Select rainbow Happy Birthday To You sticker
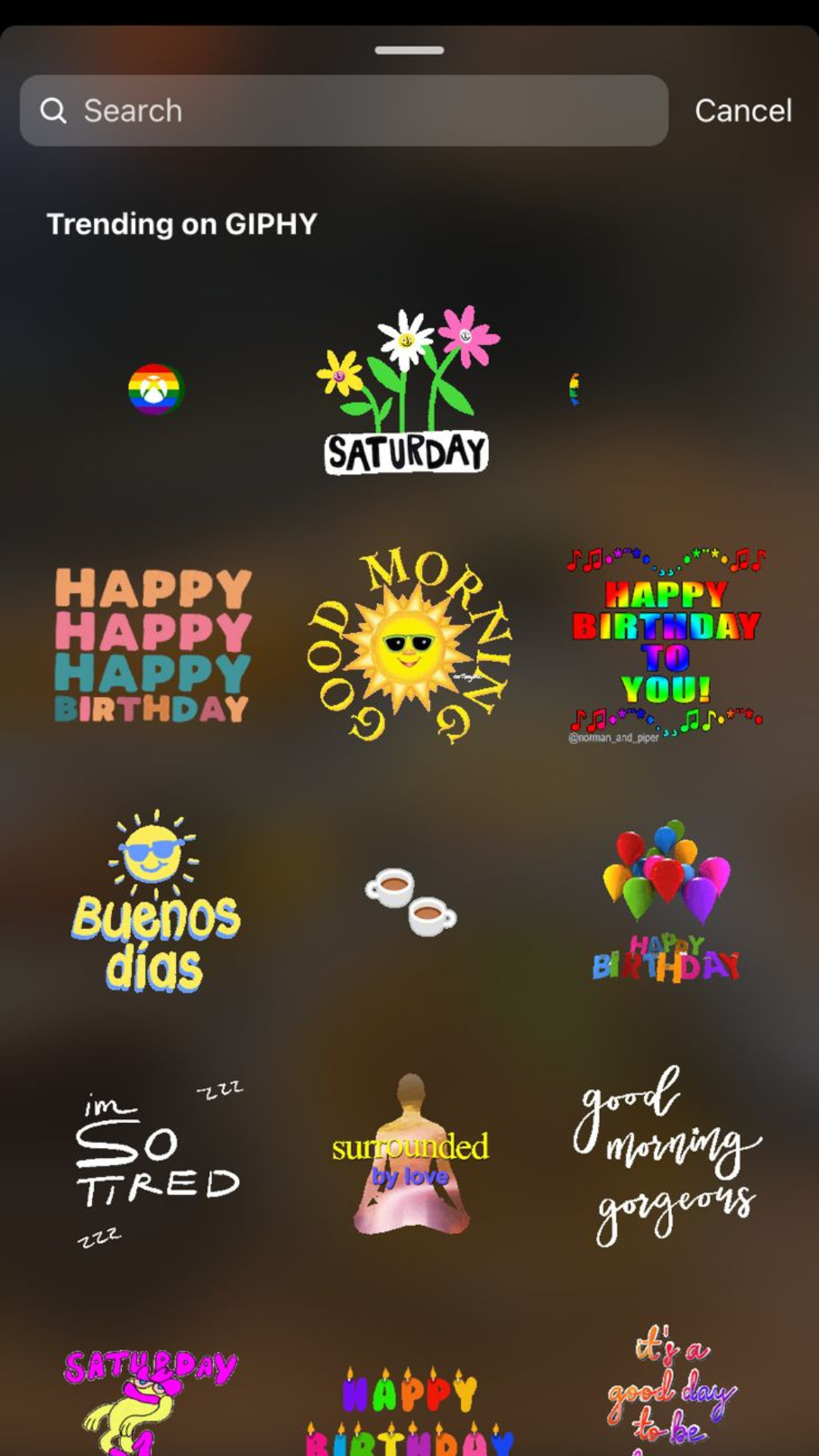This screenshot has width=819, height=1456. point(666,645)
